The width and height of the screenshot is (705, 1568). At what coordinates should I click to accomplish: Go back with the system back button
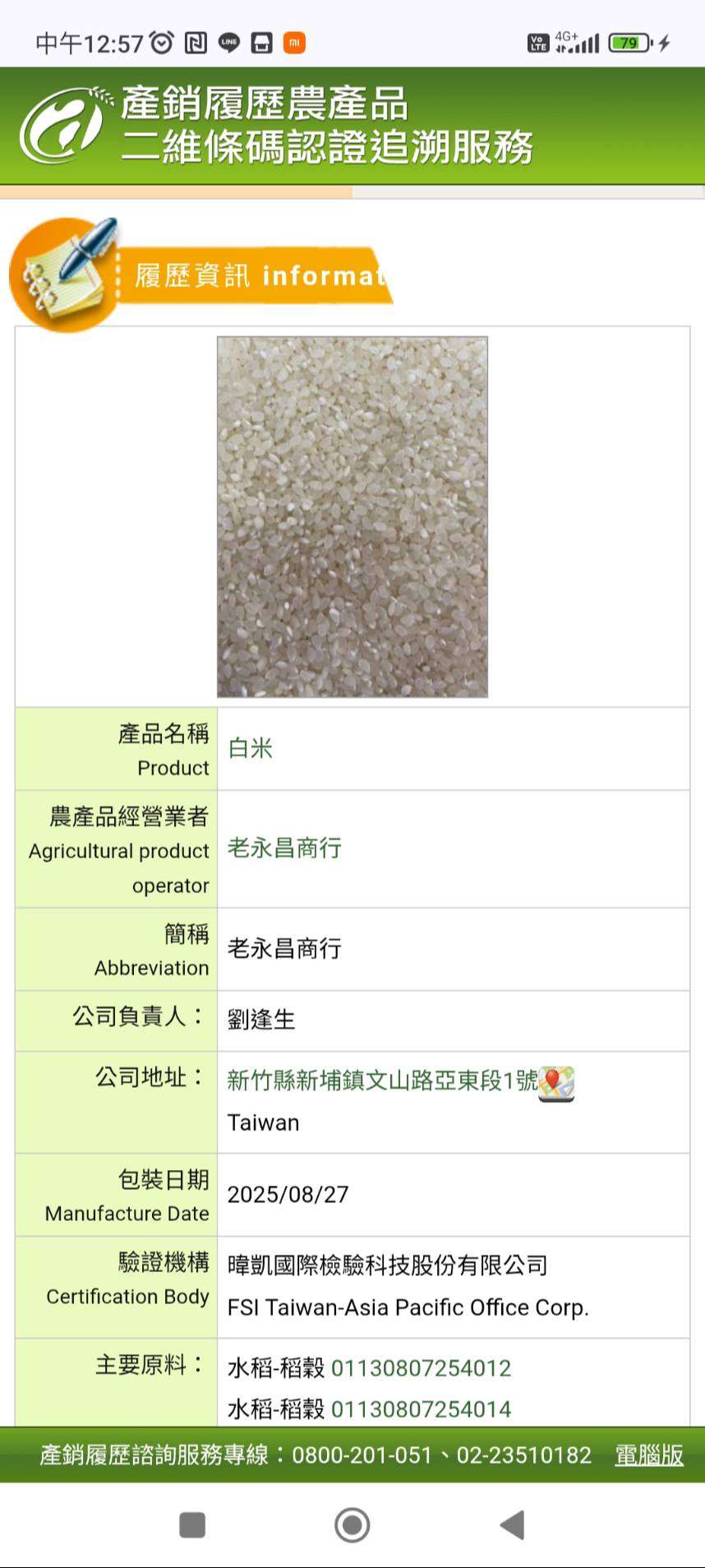pos(513,1525)
